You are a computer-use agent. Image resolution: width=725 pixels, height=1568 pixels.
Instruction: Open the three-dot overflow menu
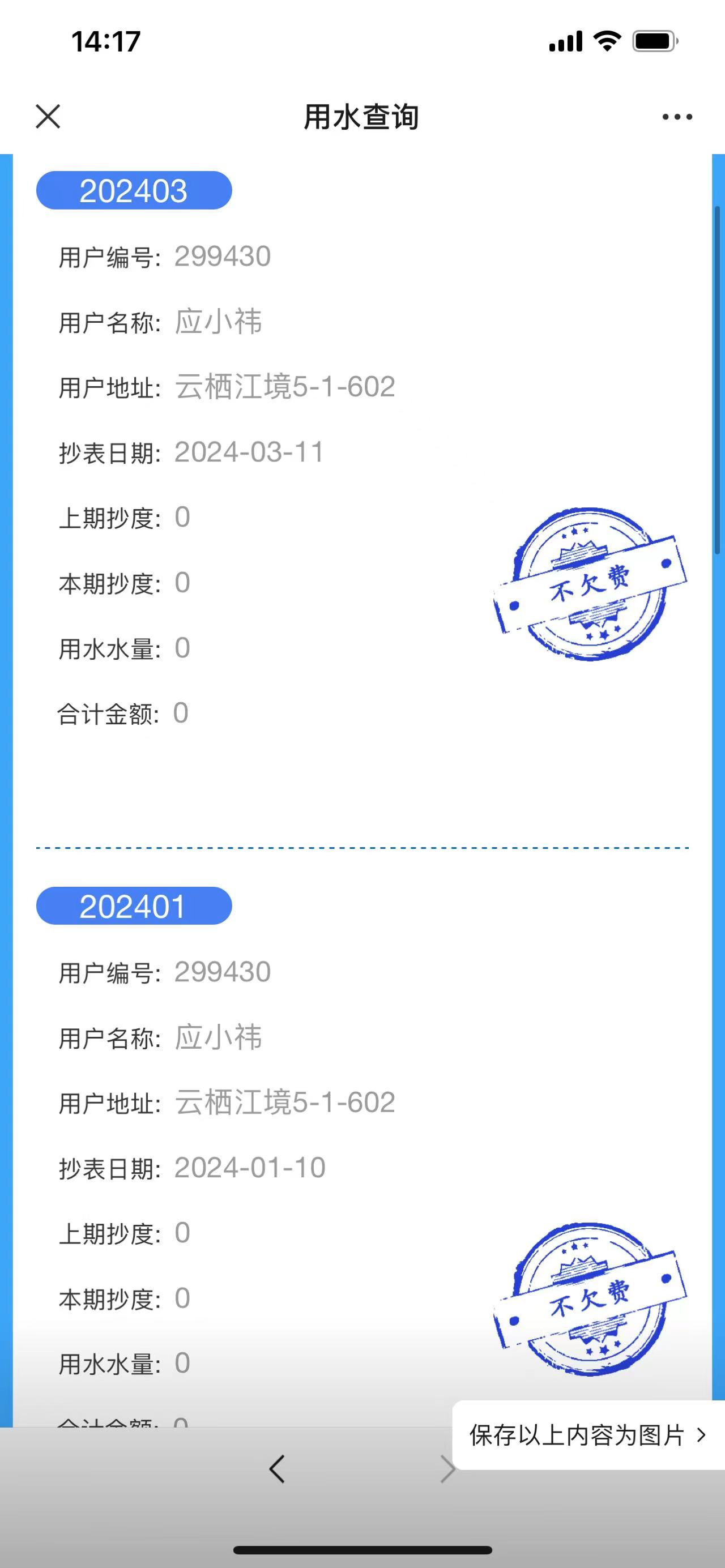click(677, 117)
